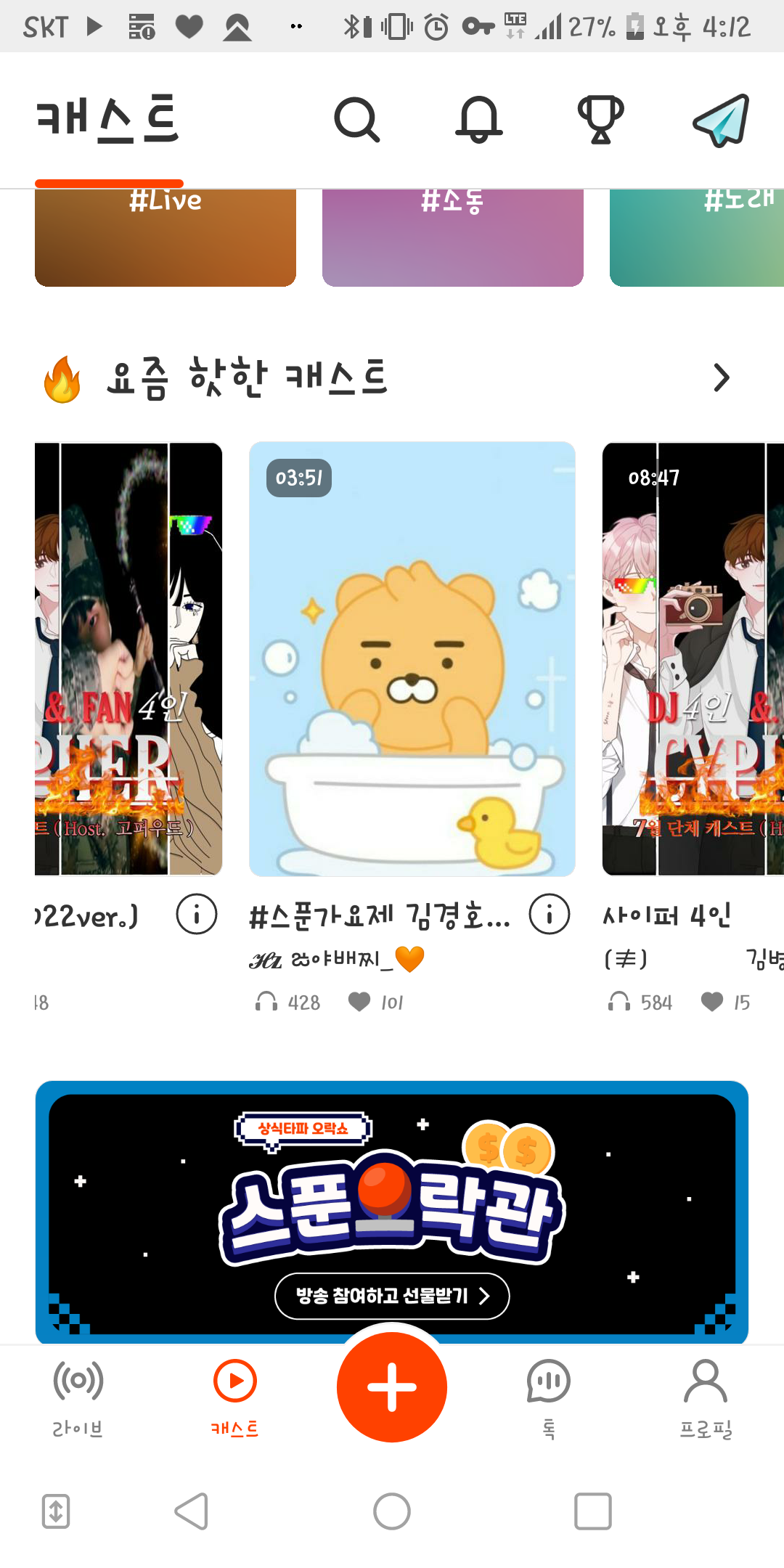
Task: Expand 요즘 핫한 캐스트 with the arrow
Action: (721, 377)
